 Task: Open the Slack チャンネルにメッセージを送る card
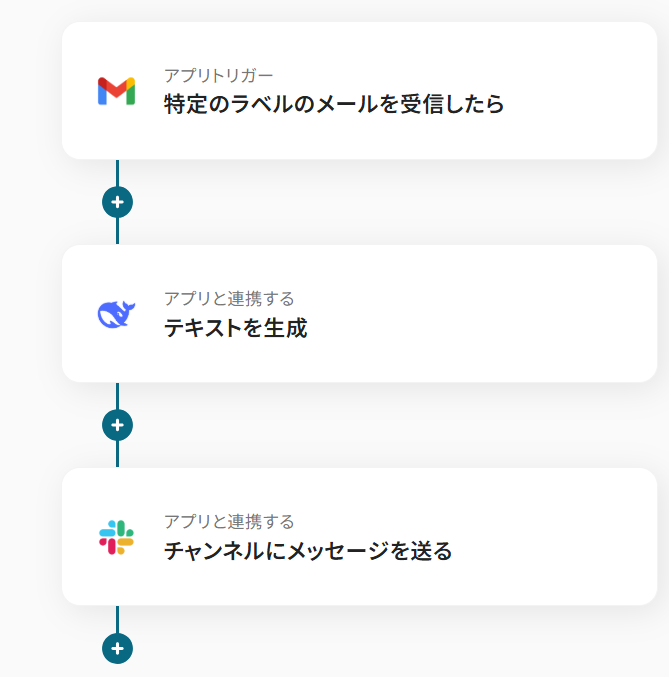359,537
